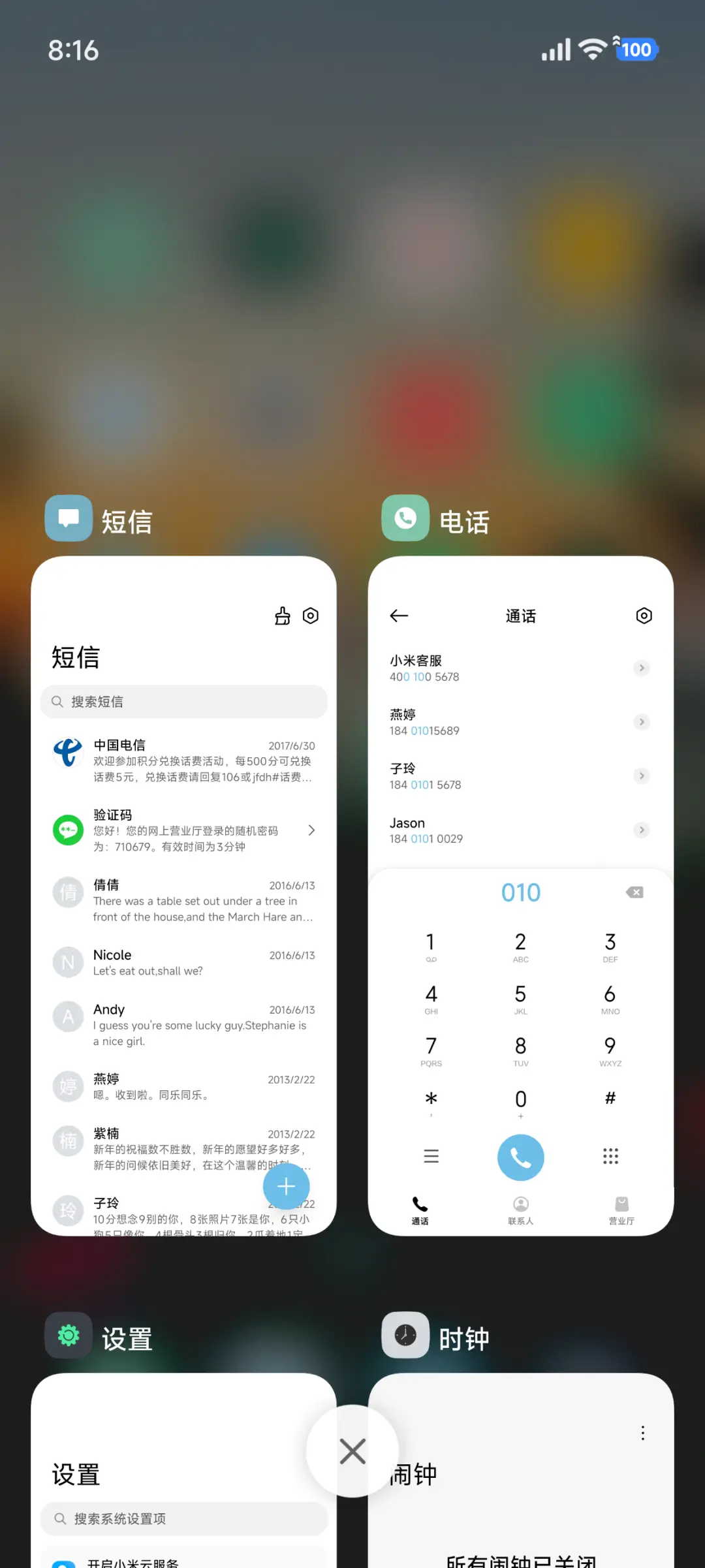705x1568 pixels.
Task: Tap the 设置 app icon header
Action: point(69,1335)
